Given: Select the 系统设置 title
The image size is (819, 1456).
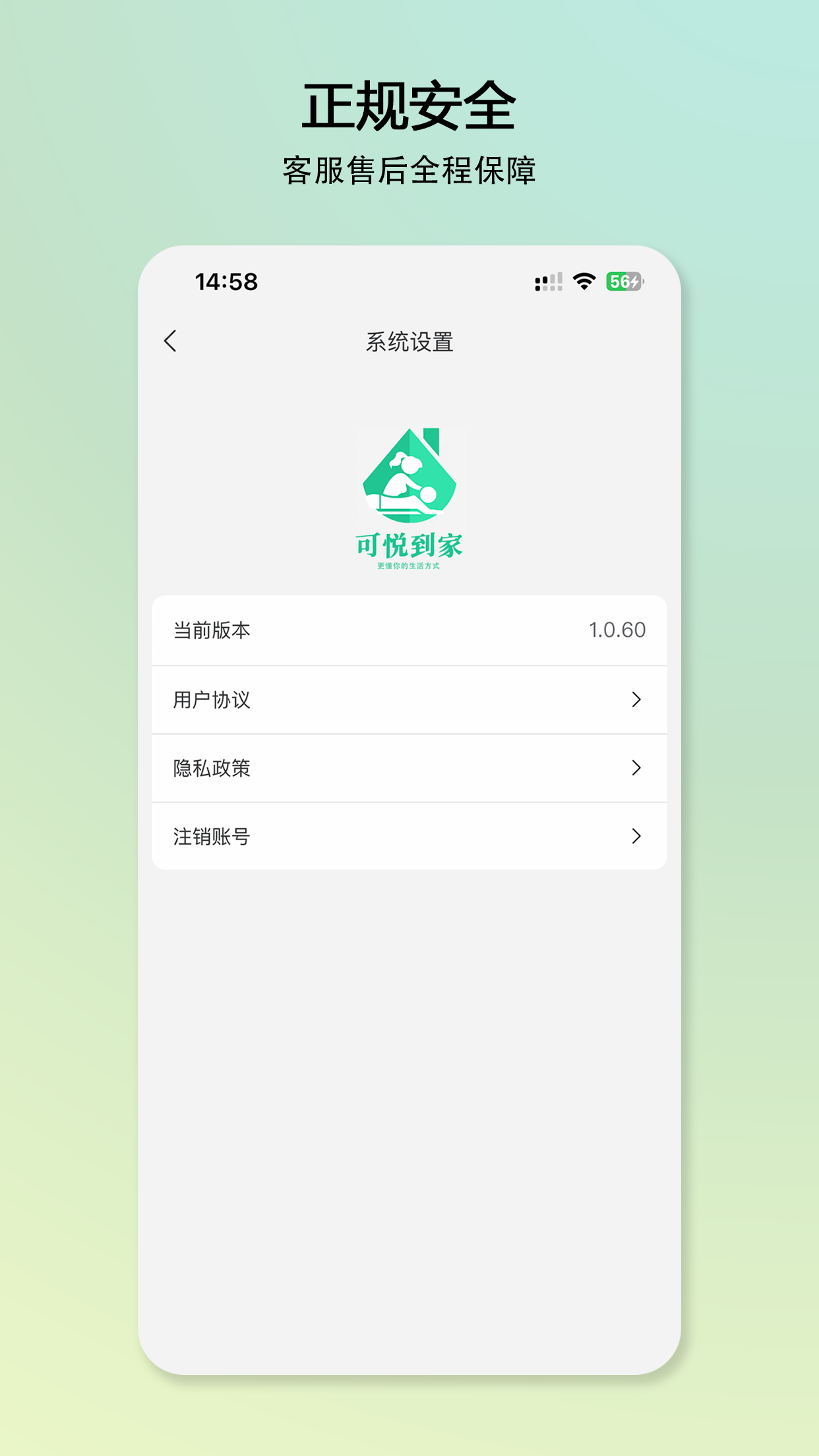Looking at the screenshot, I should pos(410,342).
